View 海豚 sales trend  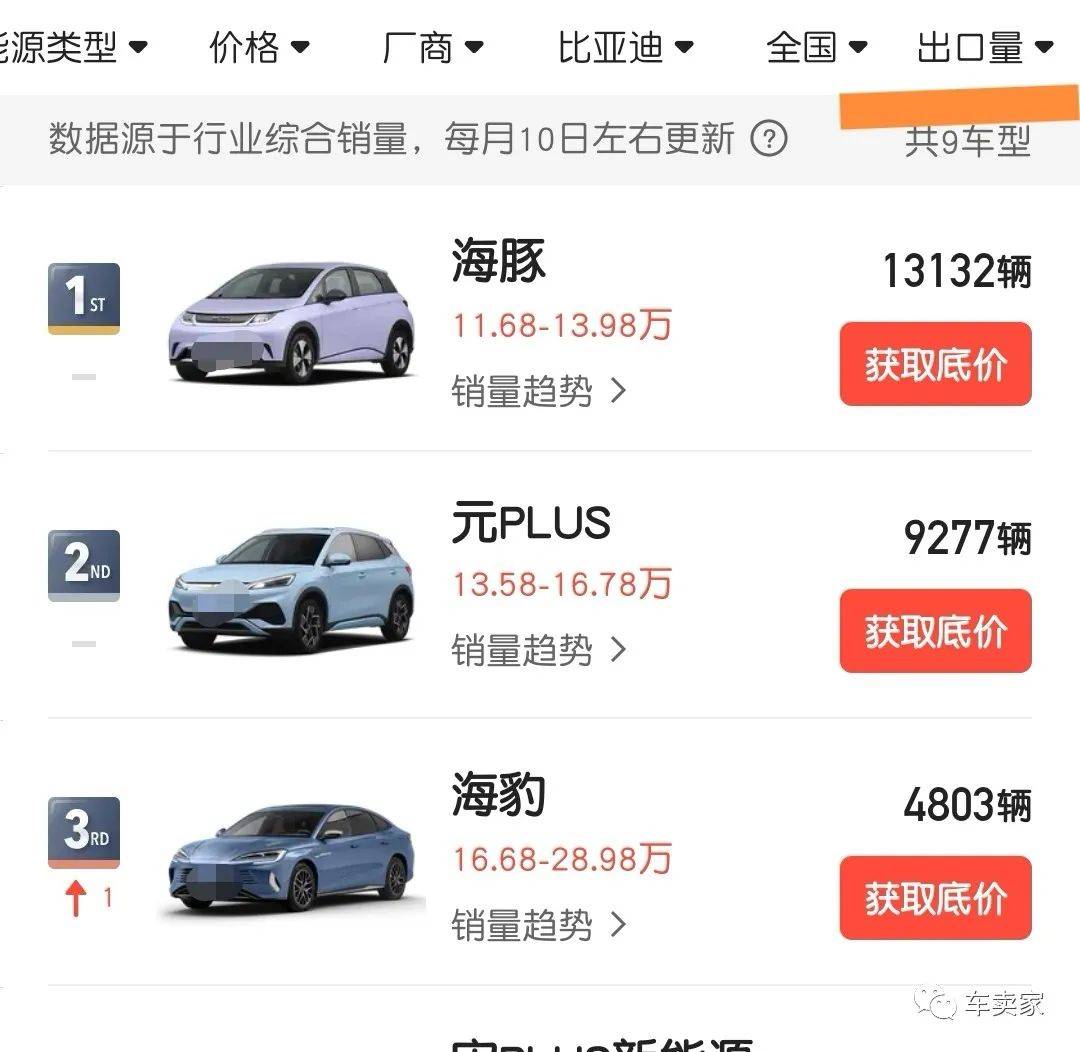(538, 390)
